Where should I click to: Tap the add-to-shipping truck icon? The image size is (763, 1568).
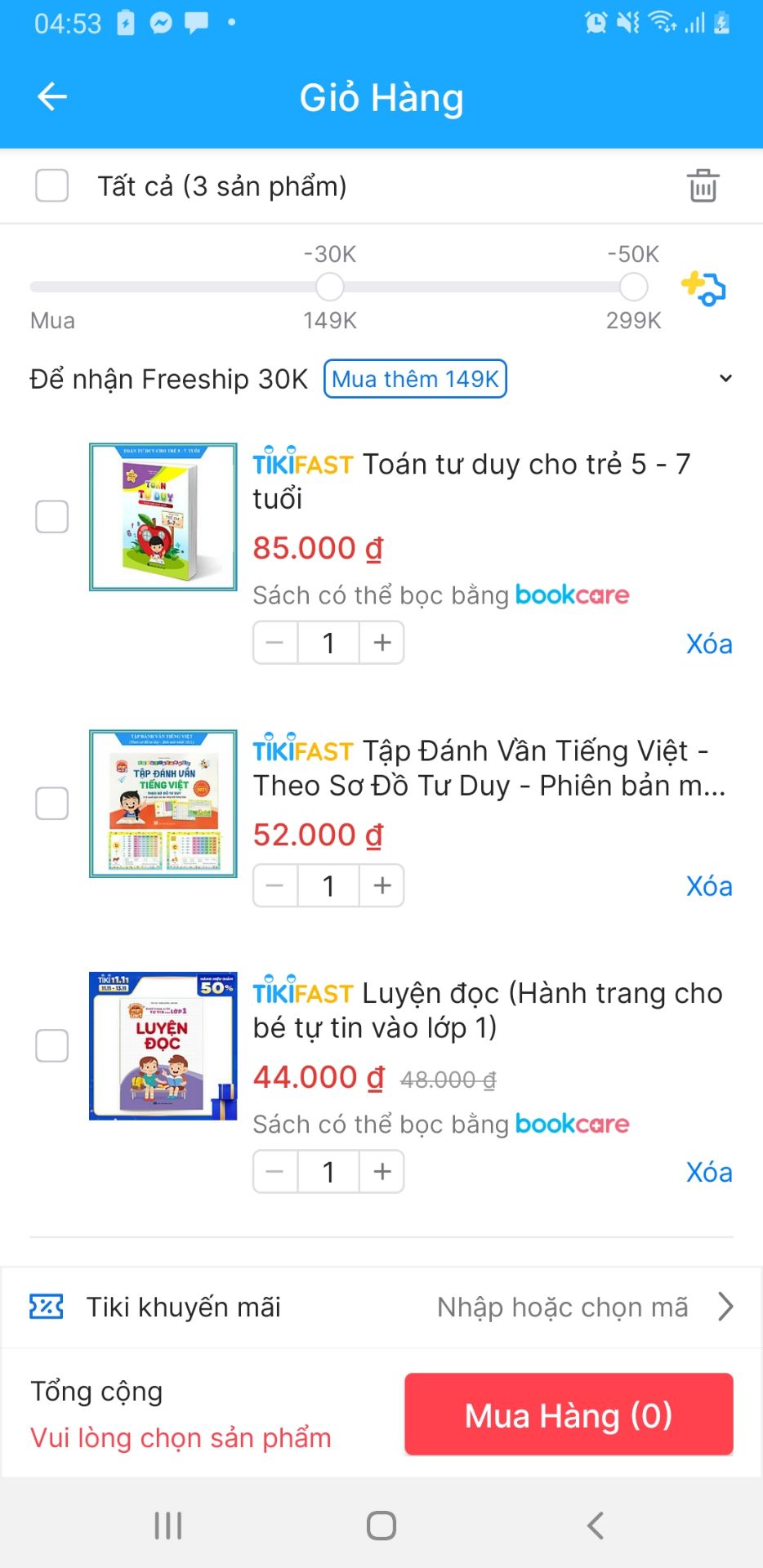[704, 287]
